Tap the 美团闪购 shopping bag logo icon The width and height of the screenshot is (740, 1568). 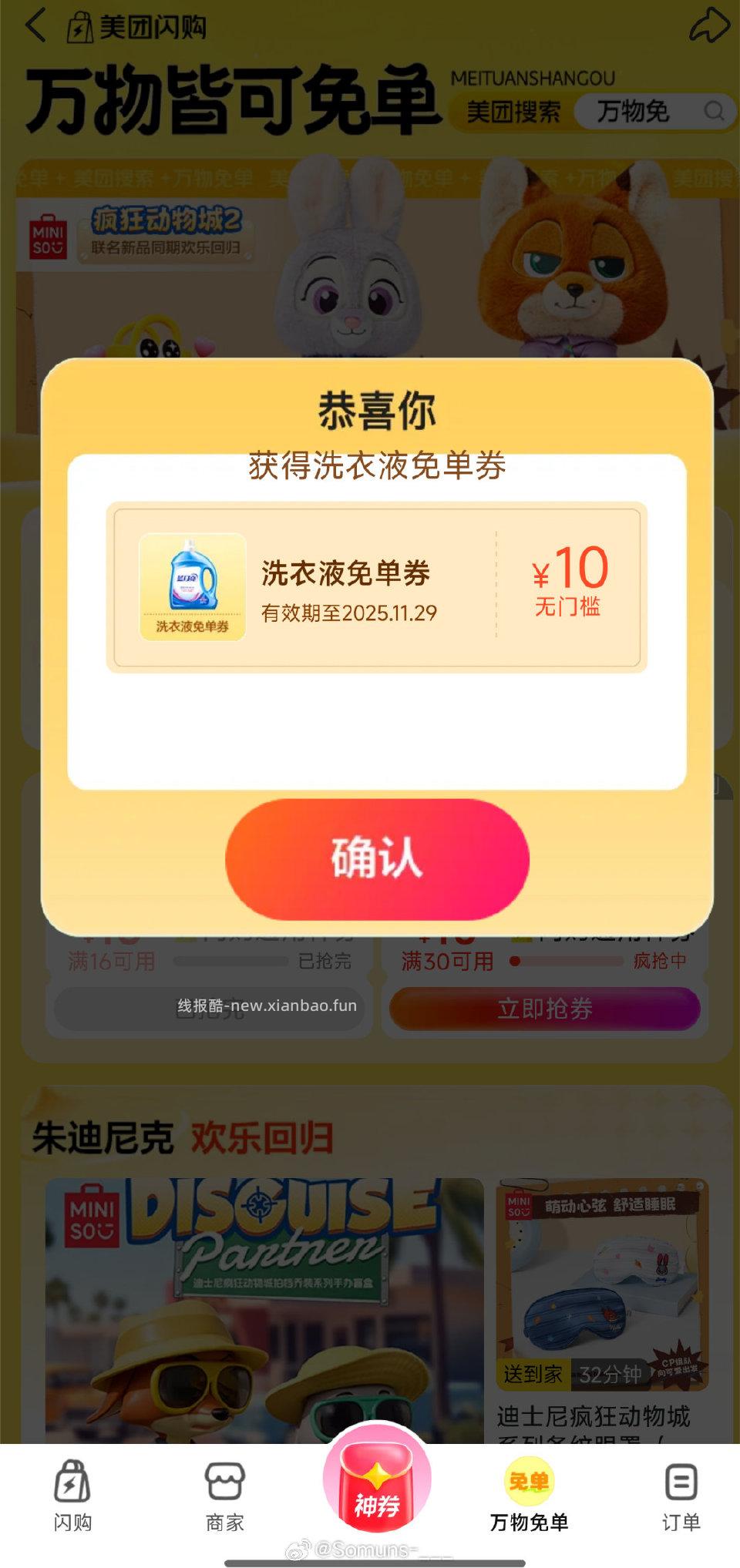(x=79, y=24)
